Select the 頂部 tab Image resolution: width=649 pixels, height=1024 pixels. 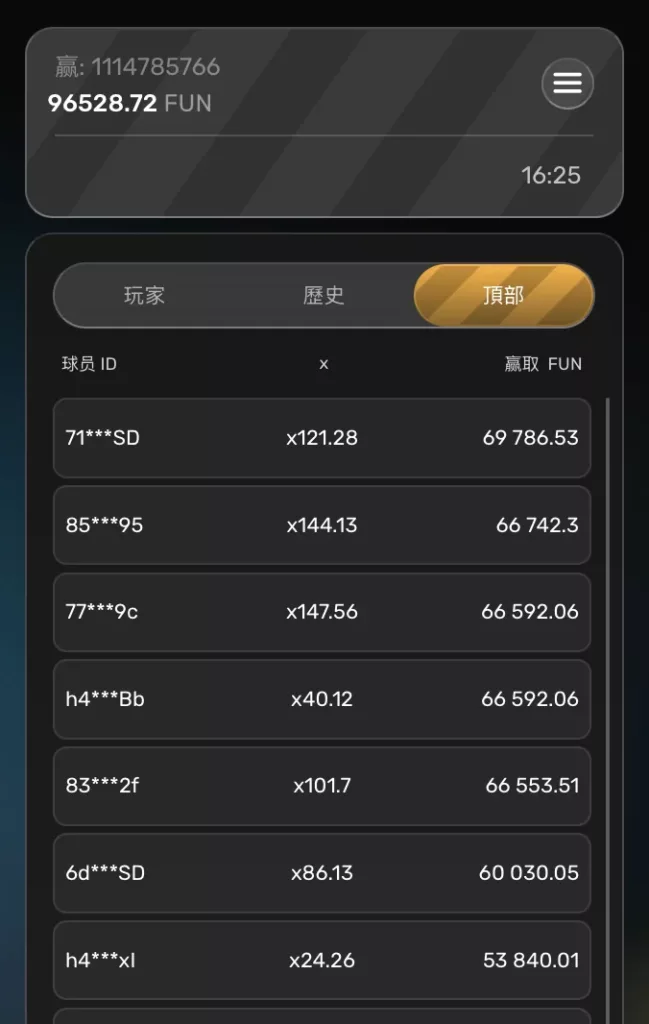pyautogui.click(x=503, y=296)
